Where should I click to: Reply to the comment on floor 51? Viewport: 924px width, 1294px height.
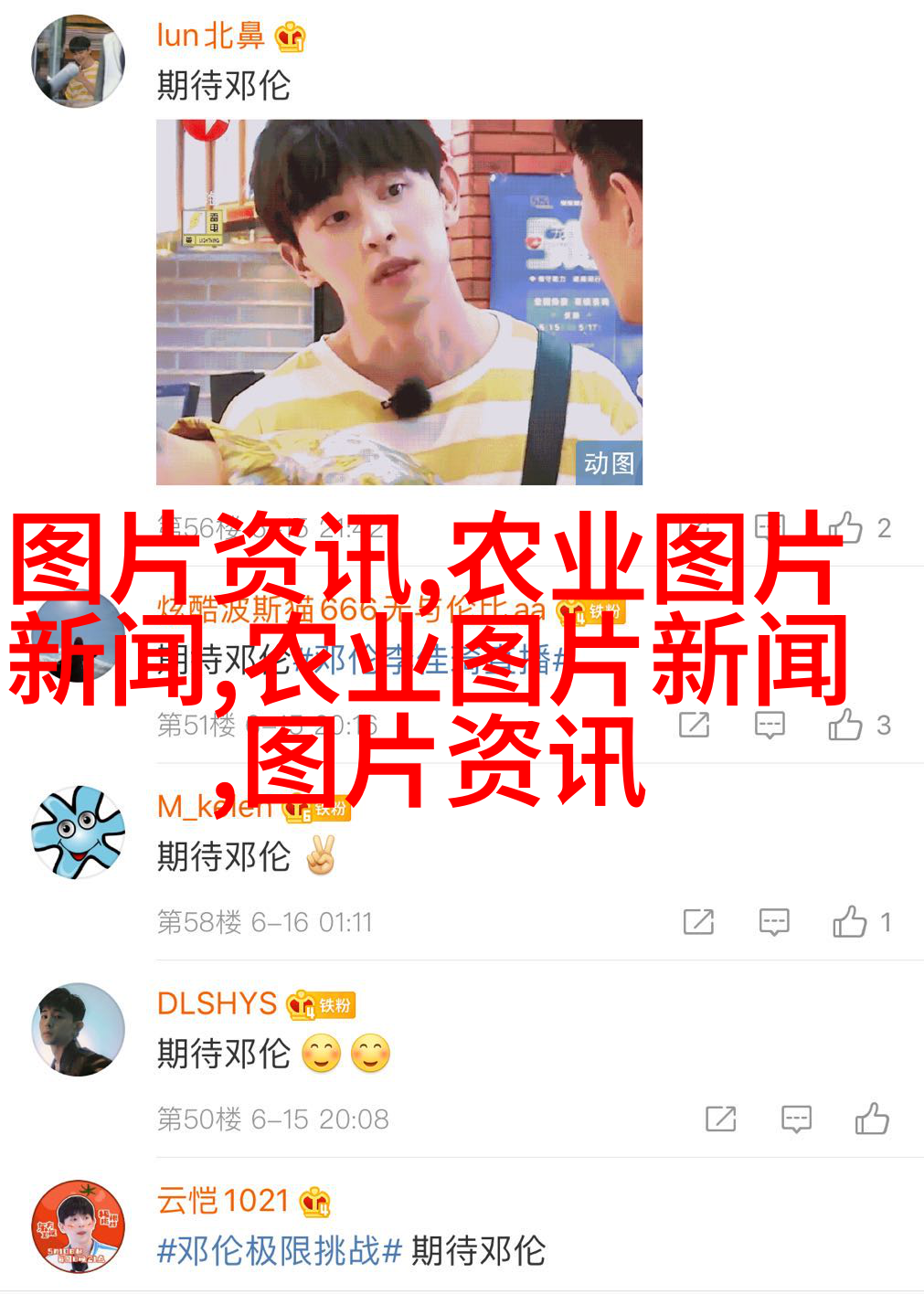point(770,726)
